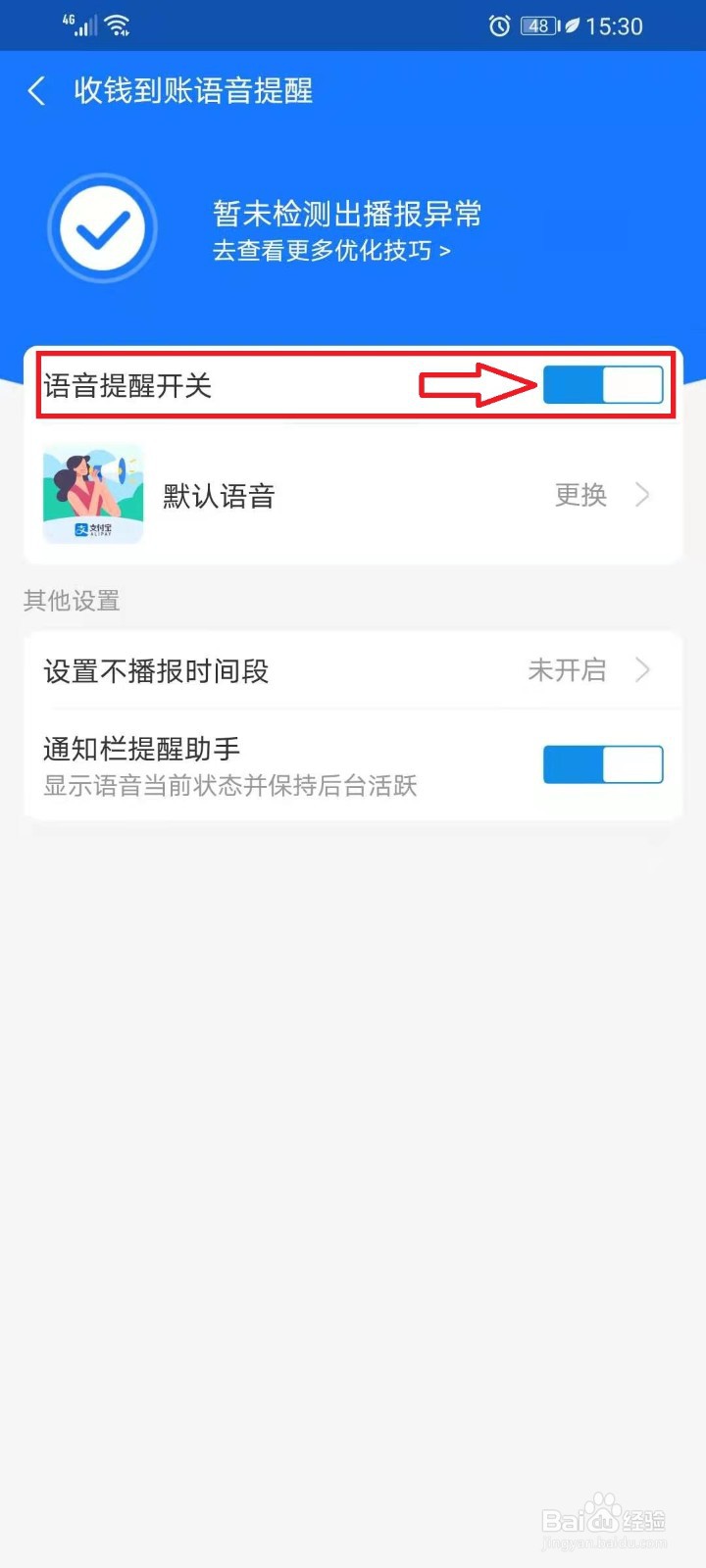Image resolution: width=706 pixels, height=1568 pixels.
Task: Tap the blue filled portion of the toggle
Action: (x=574, y=384)
